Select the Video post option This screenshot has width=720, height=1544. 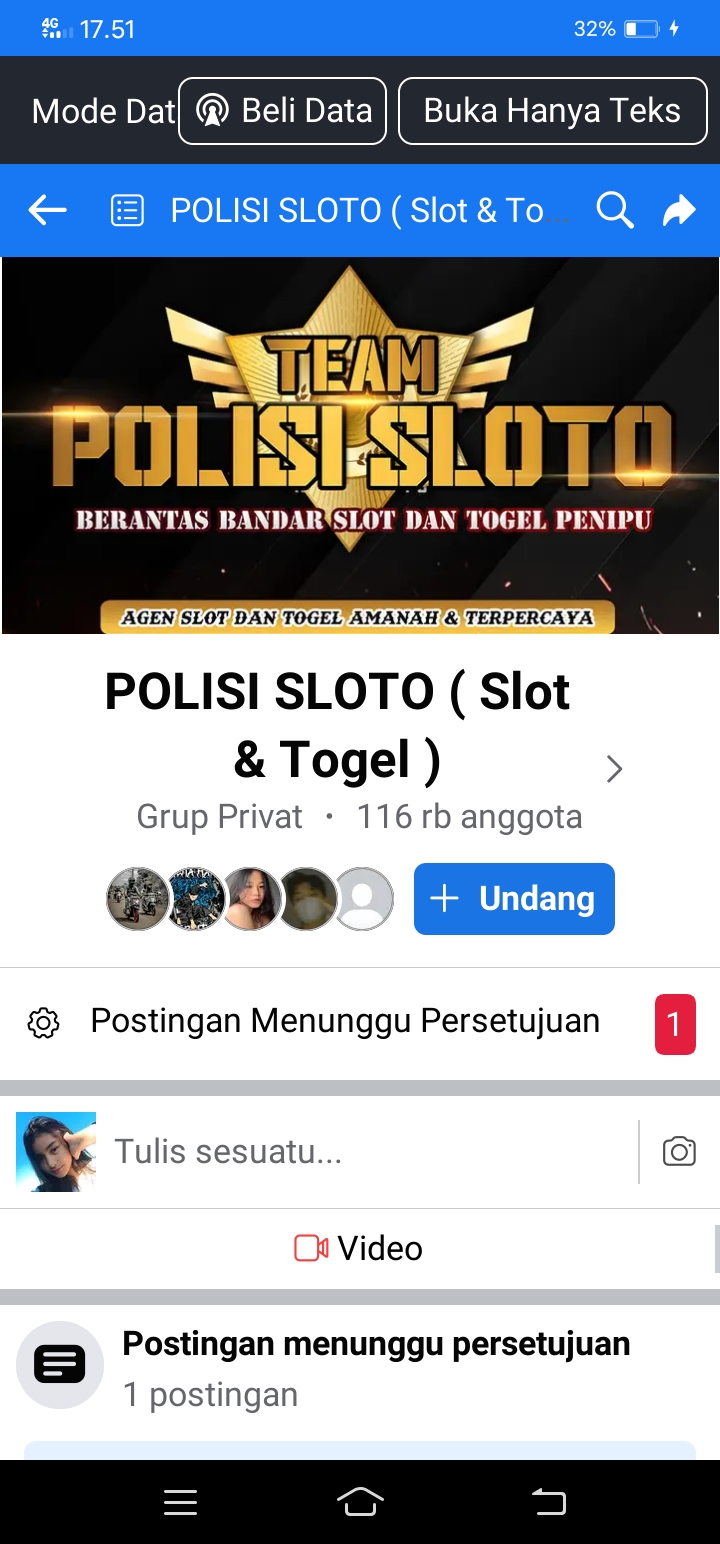(358, 1248)
